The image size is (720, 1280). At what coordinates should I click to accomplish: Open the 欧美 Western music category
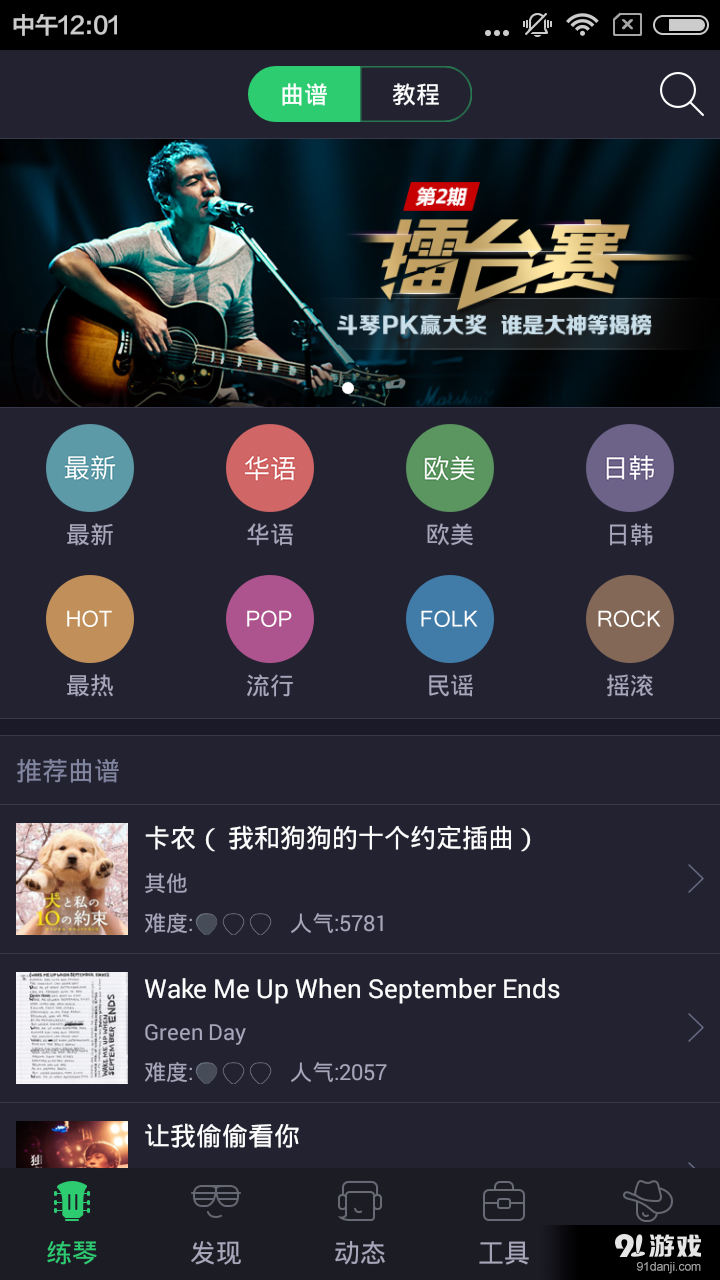click(x=449, y=467)
